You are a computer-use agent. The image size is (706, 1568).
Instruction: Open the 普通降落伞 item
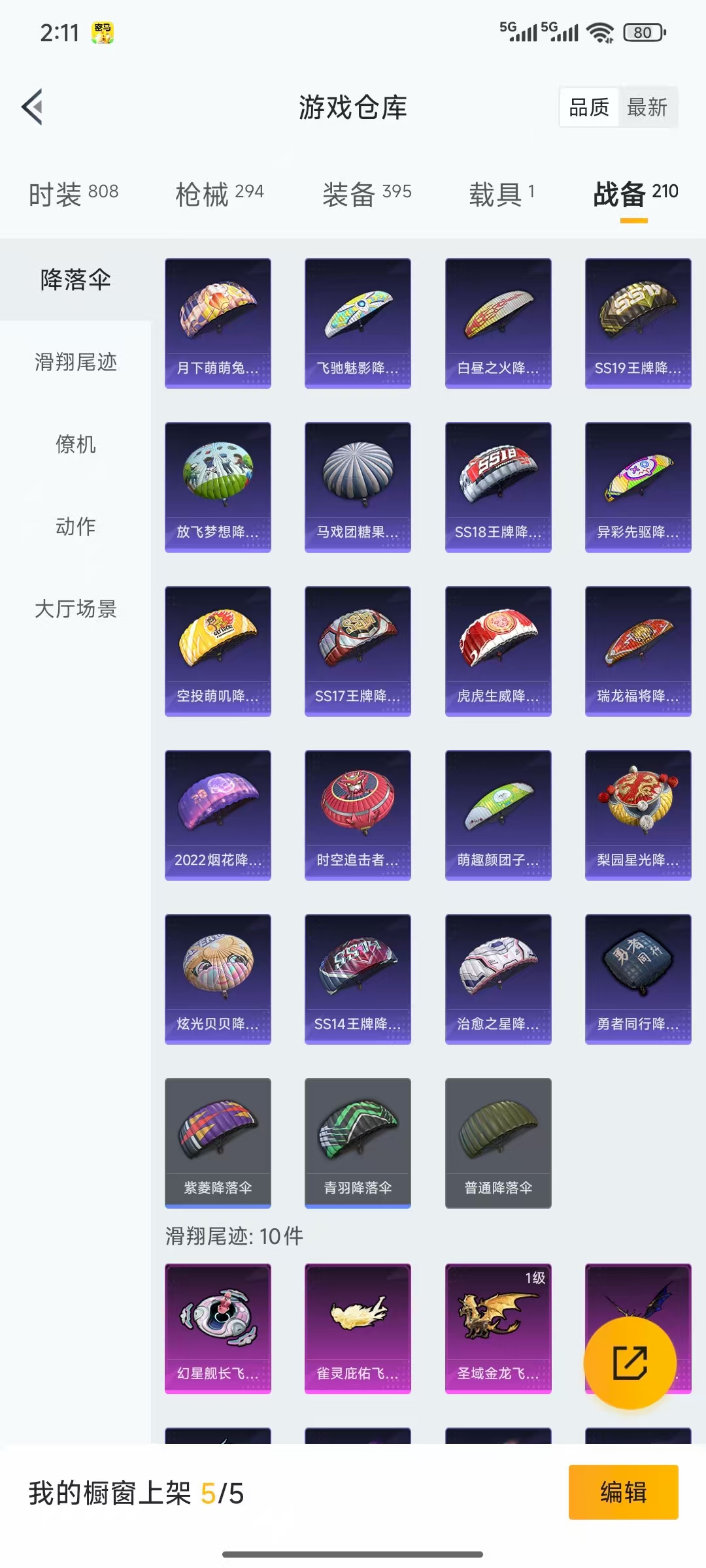pos(498,1143)
